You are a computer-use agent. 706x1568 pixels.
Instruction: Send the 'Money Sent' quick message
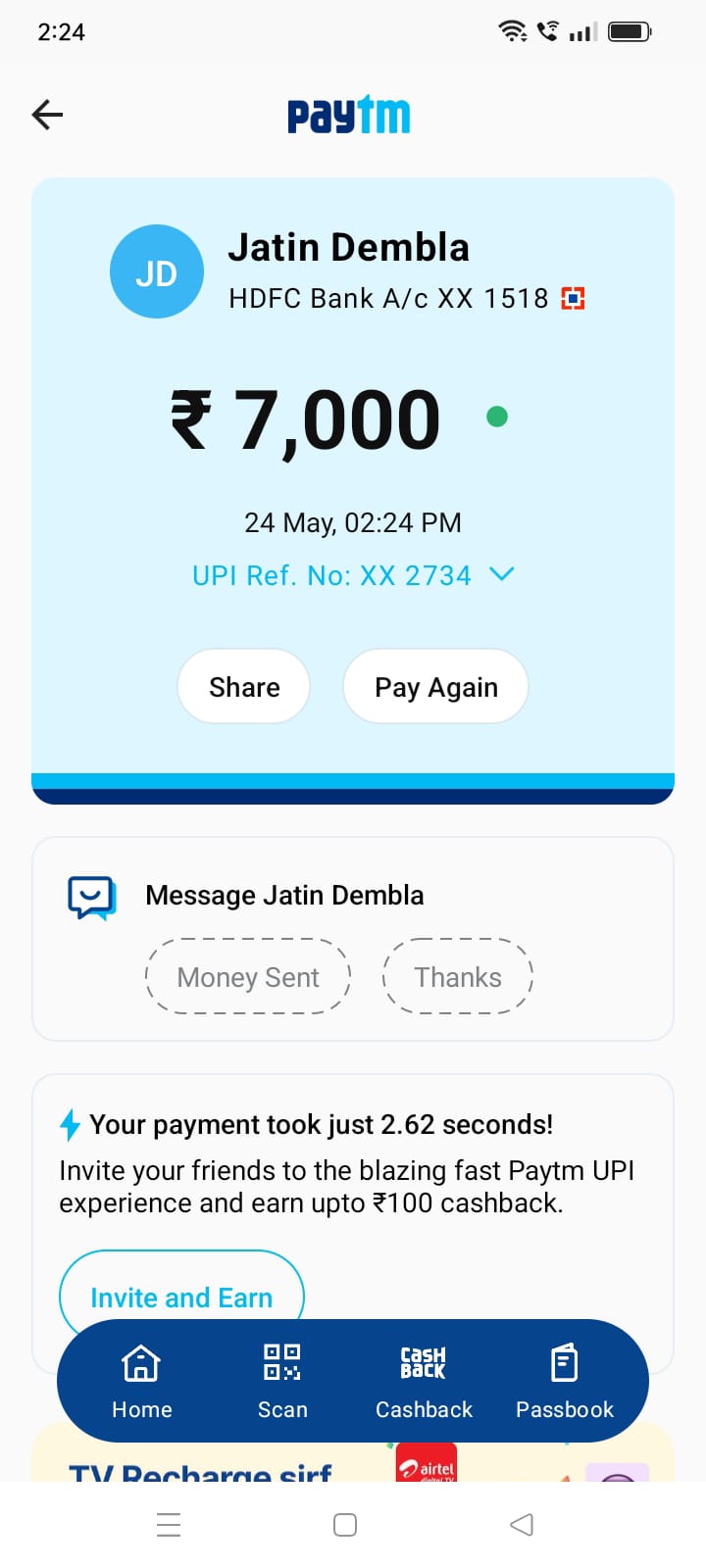click(248, 977)
